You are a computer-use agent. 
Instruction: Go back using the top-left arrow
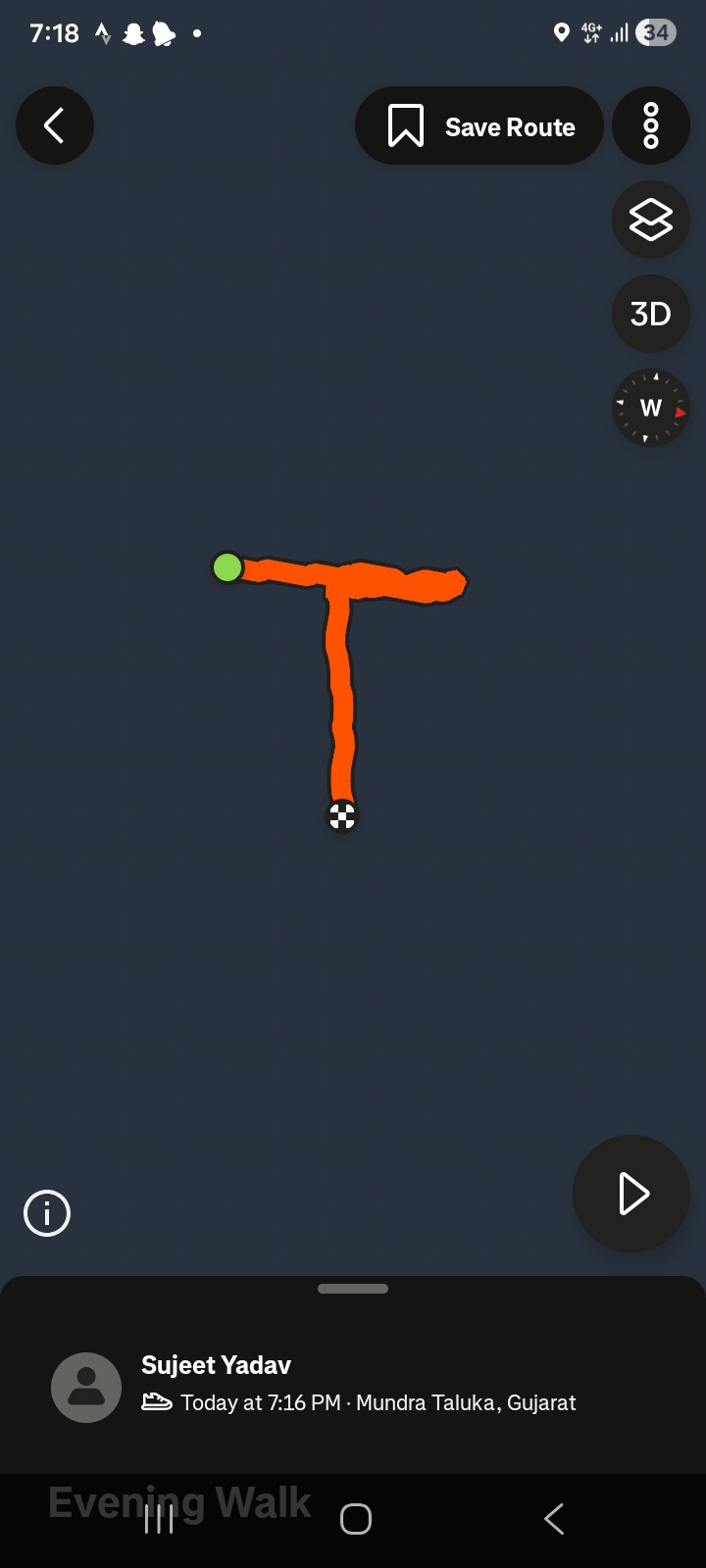[55, 125]
